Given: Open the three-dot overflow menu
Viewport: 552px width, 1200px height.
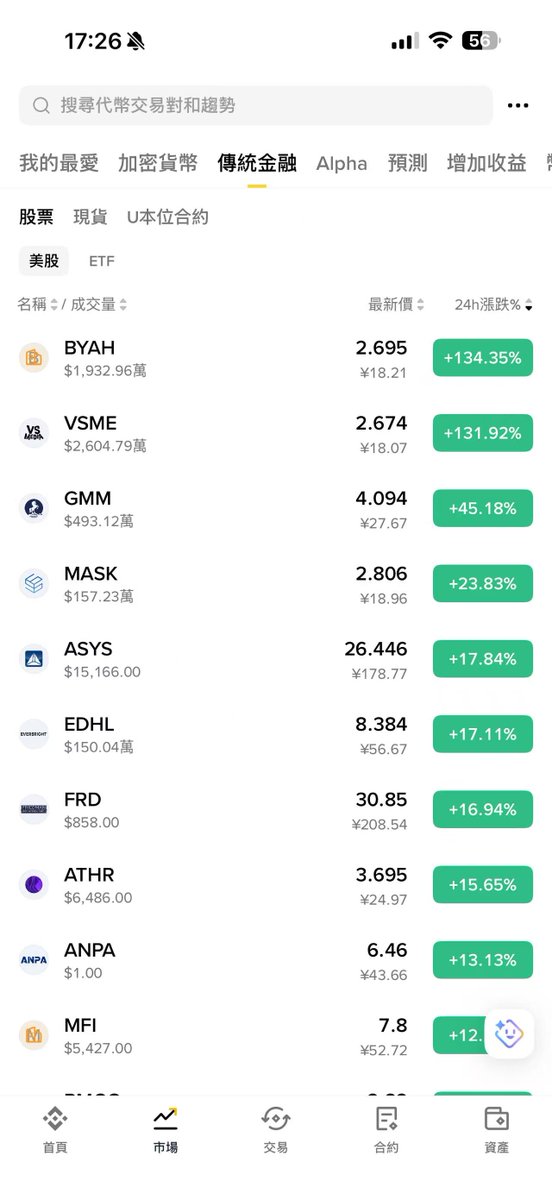Looking at the screenshot, I should tap(518, 105).
